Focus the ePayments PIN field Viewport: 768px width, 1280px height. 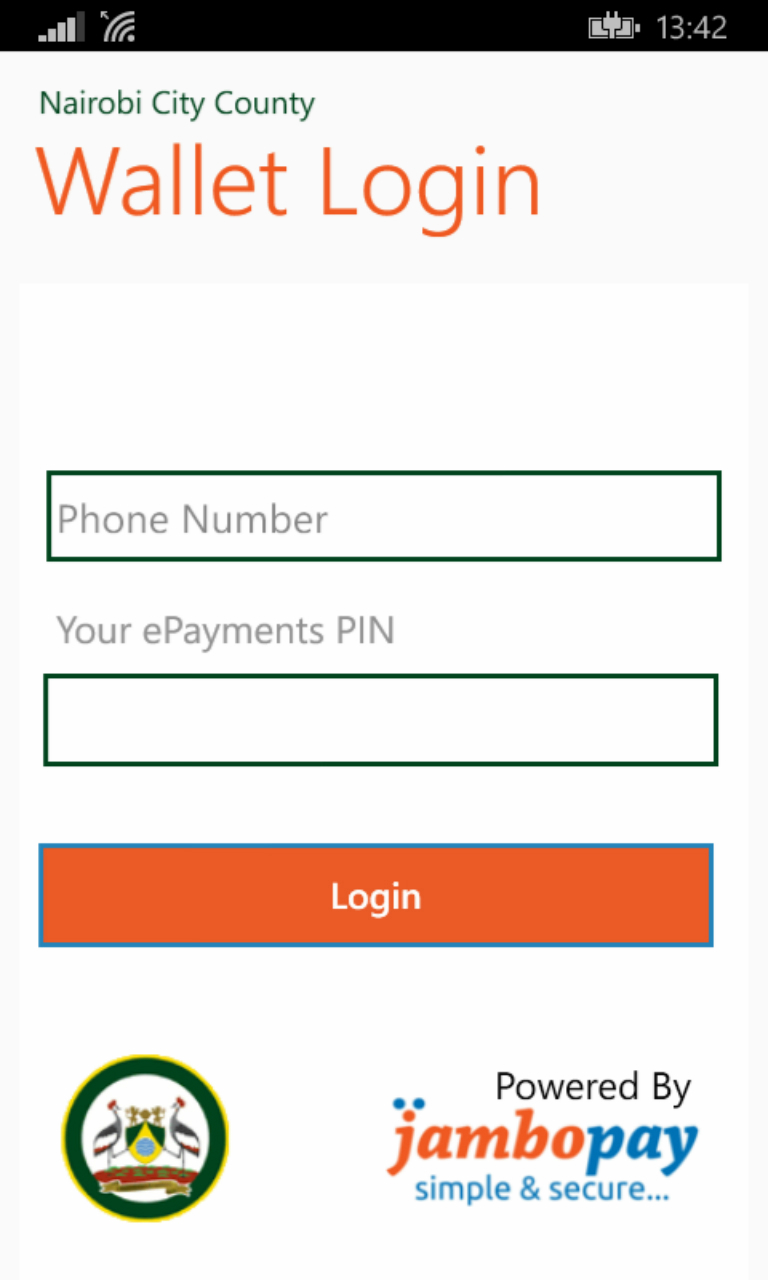[381, 720]
